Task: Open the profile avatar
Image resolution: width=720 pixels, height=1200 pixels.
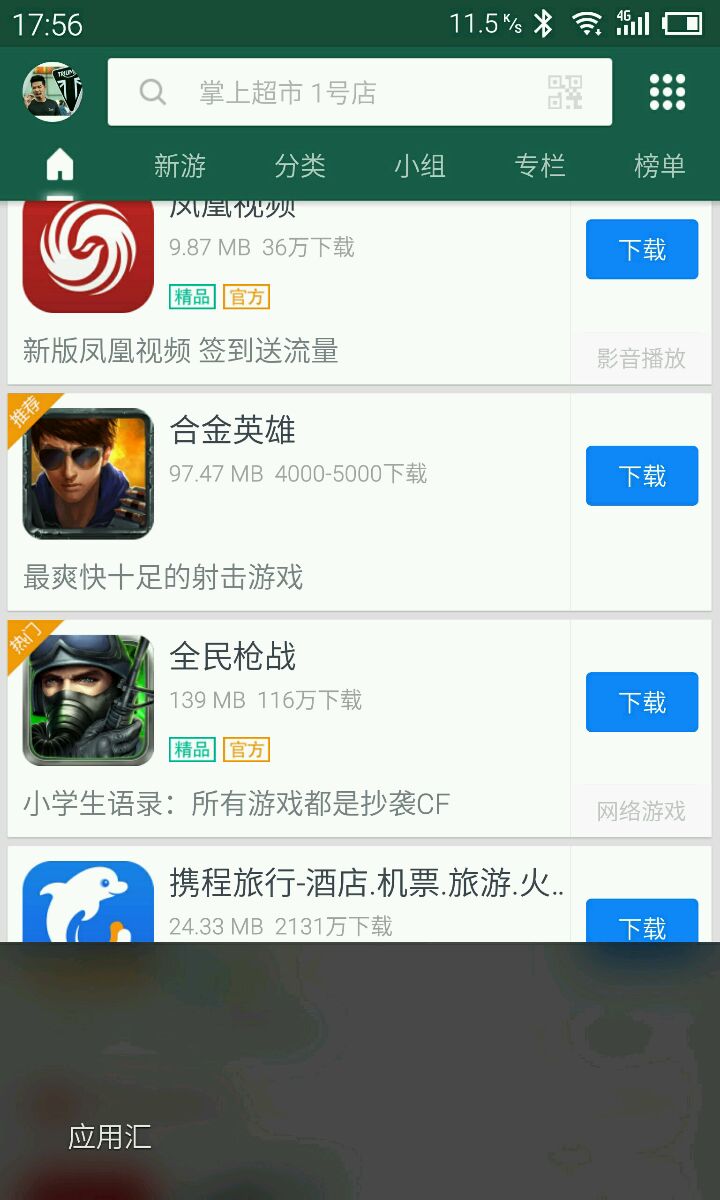Action: pyautogui.click(x=53, y=92)
